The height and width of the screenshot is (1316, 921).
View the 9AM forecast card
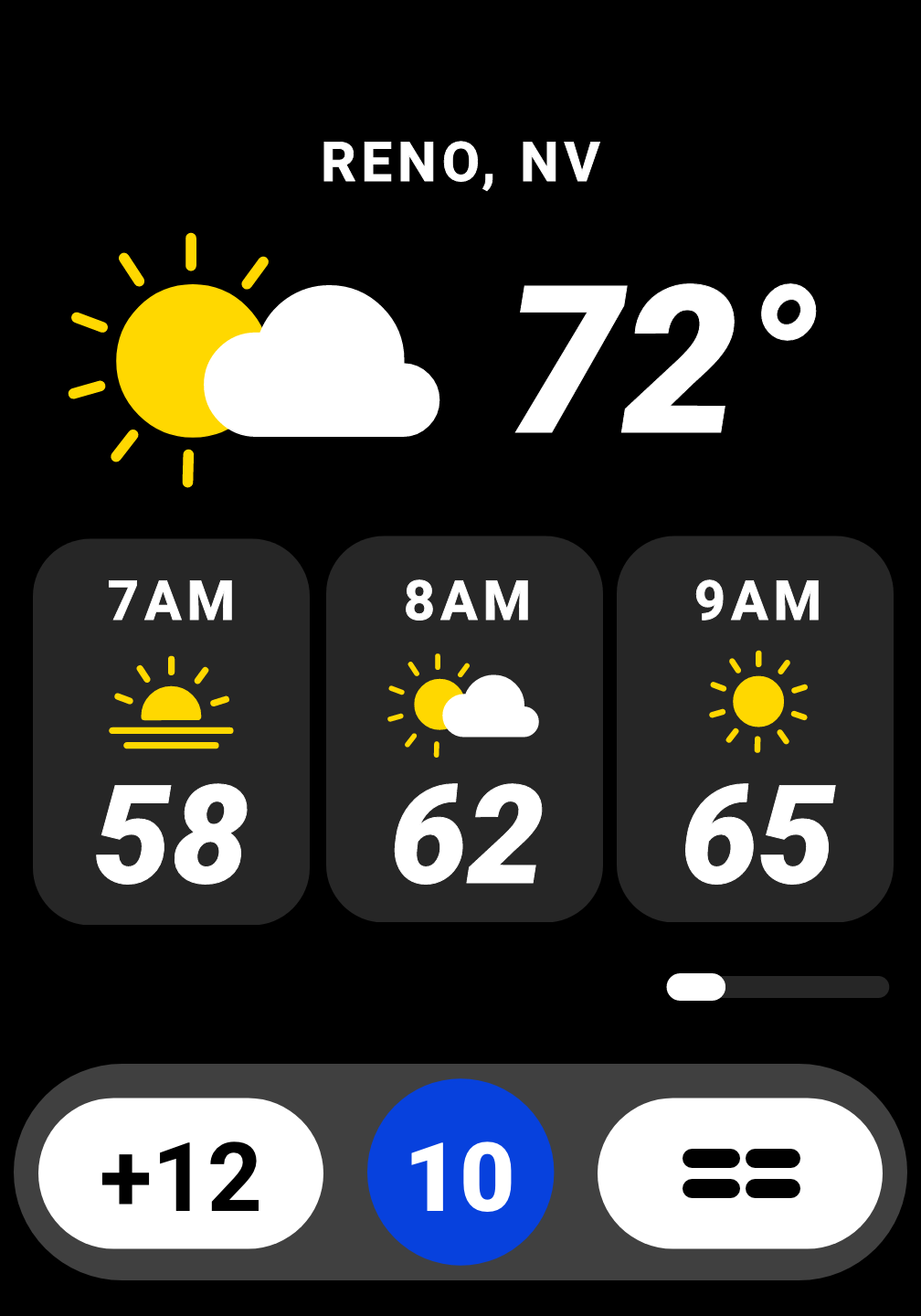click(755, 729)
